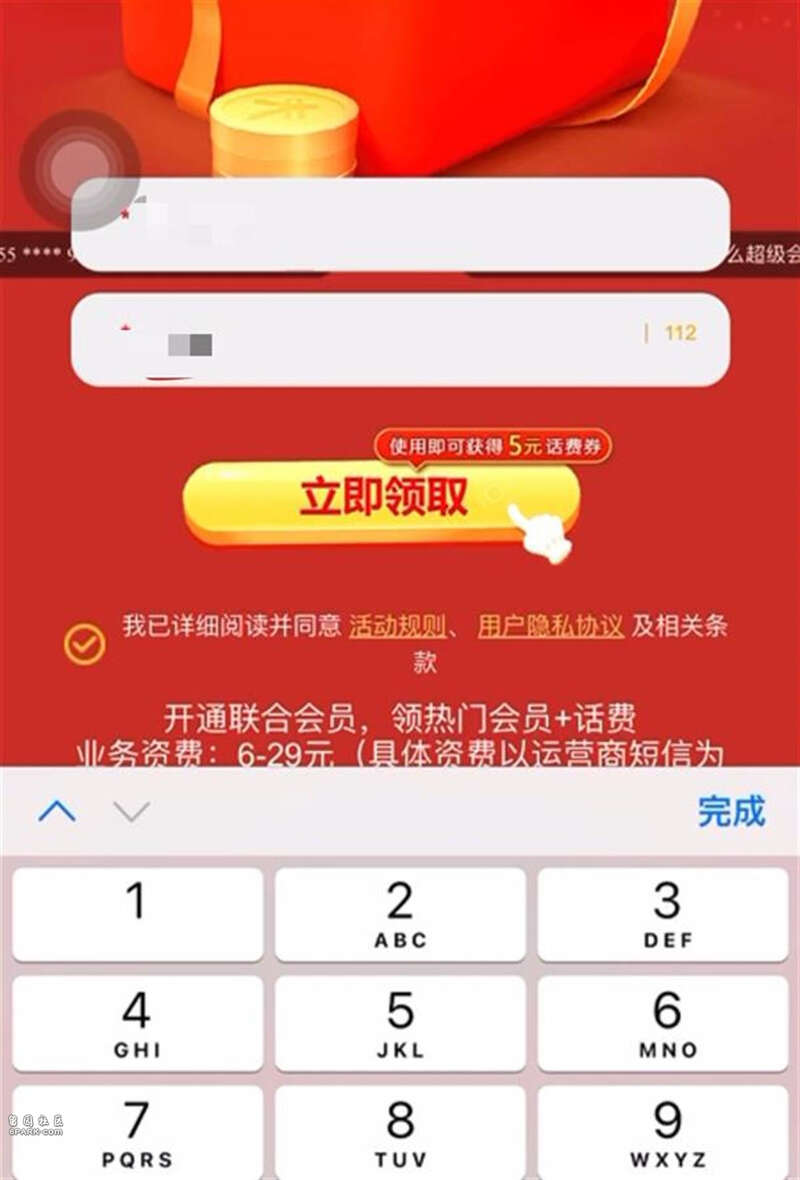Screen dimensions: 800x1180
Task: Type digit 5 on the keypad
Action: tap(400, 1024)
